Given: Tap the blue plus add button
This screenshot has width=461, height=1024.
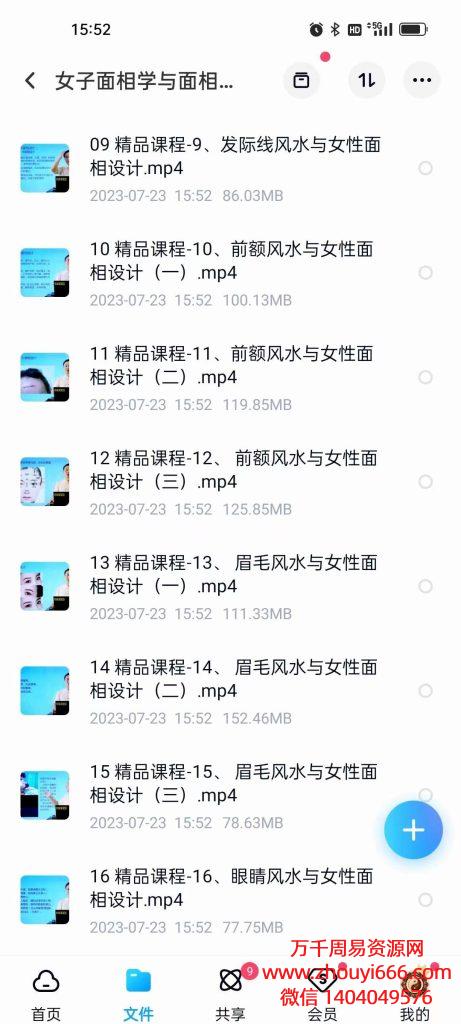Looking at the screenshot, I should (413, 830).
